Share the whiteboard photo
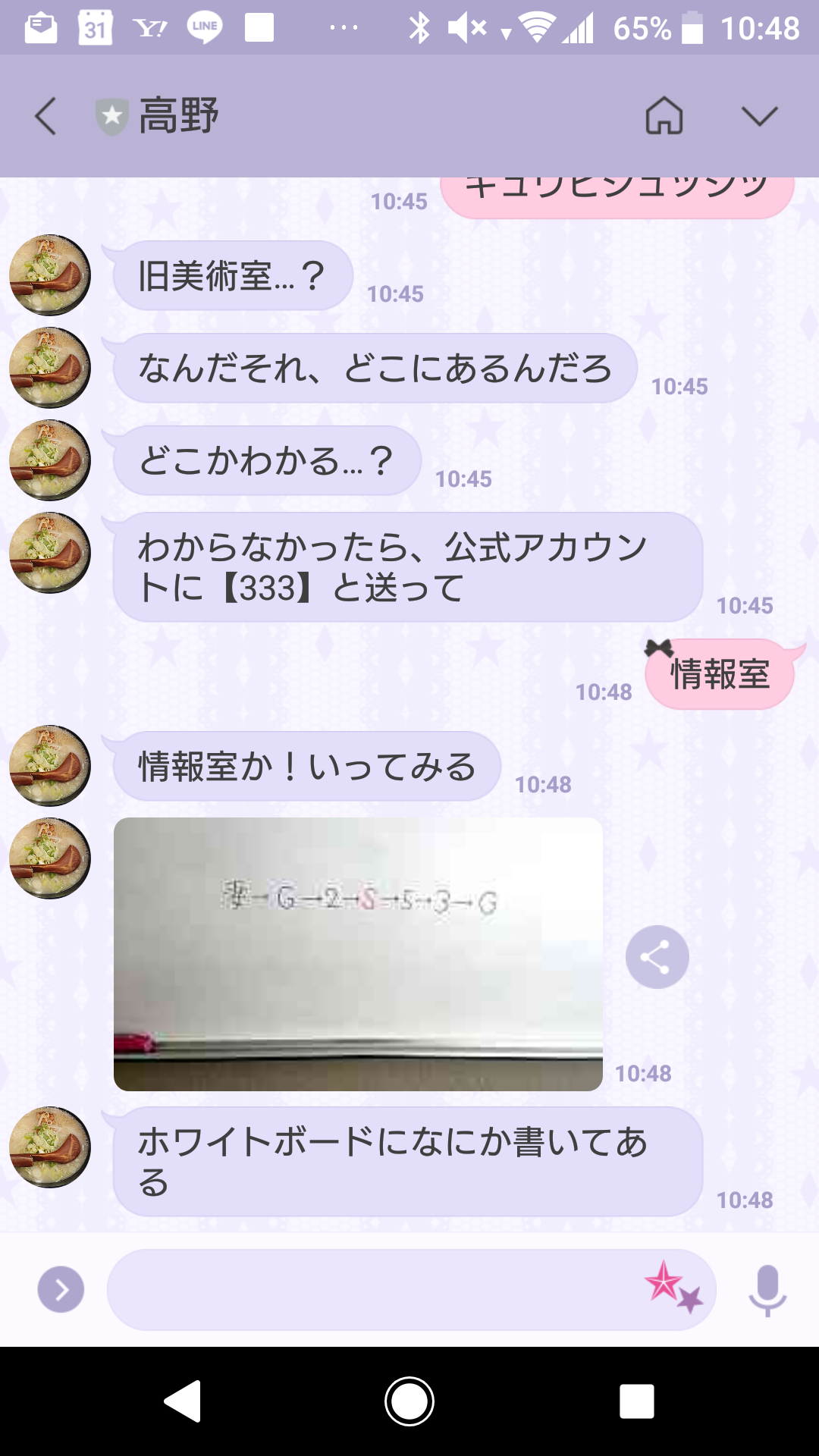 click(657, 957)
